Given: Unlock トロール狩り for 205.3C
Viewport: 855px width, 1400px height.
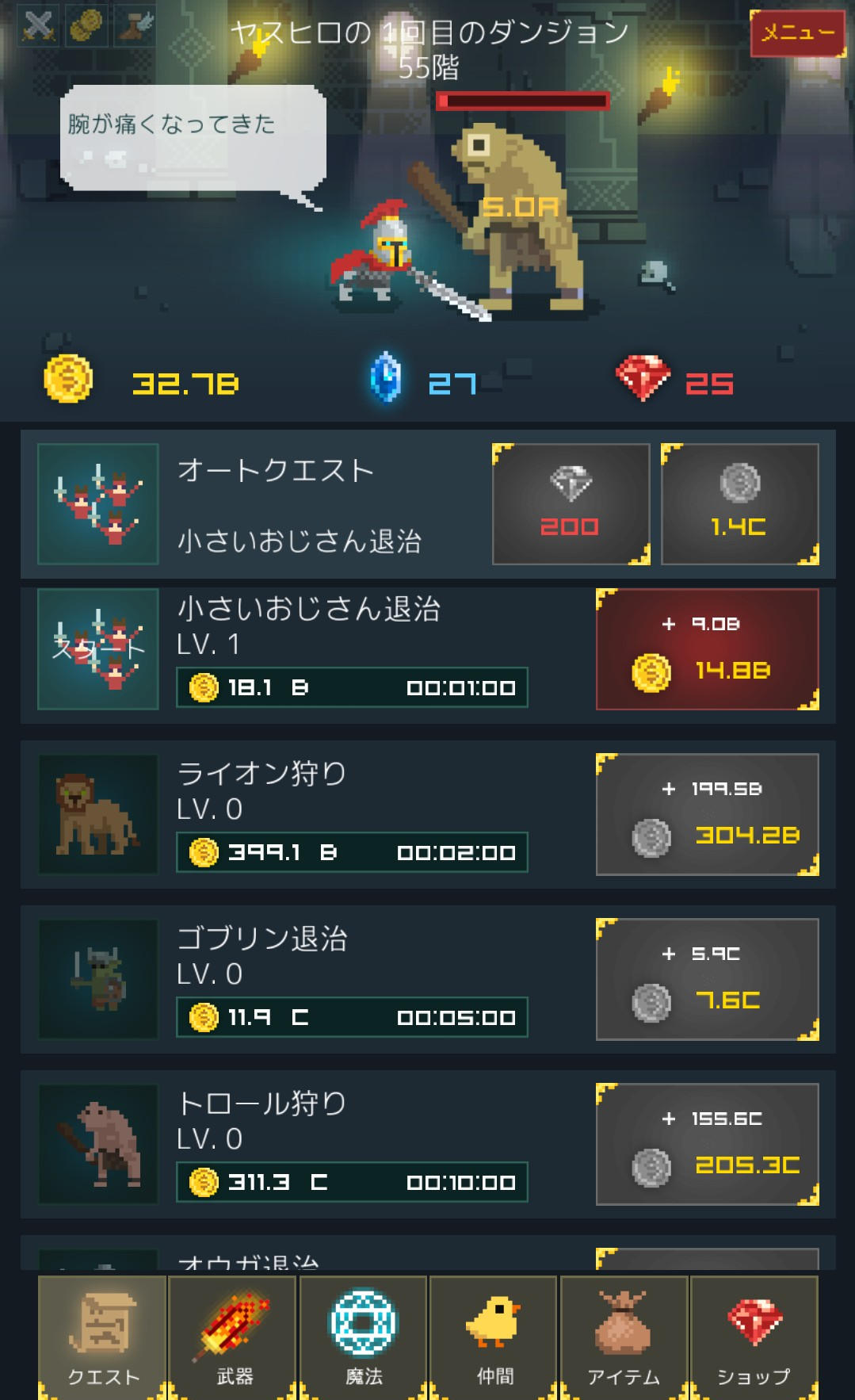Looking at the screenshot, I should pyautogui.click(x=707, y=1144).
